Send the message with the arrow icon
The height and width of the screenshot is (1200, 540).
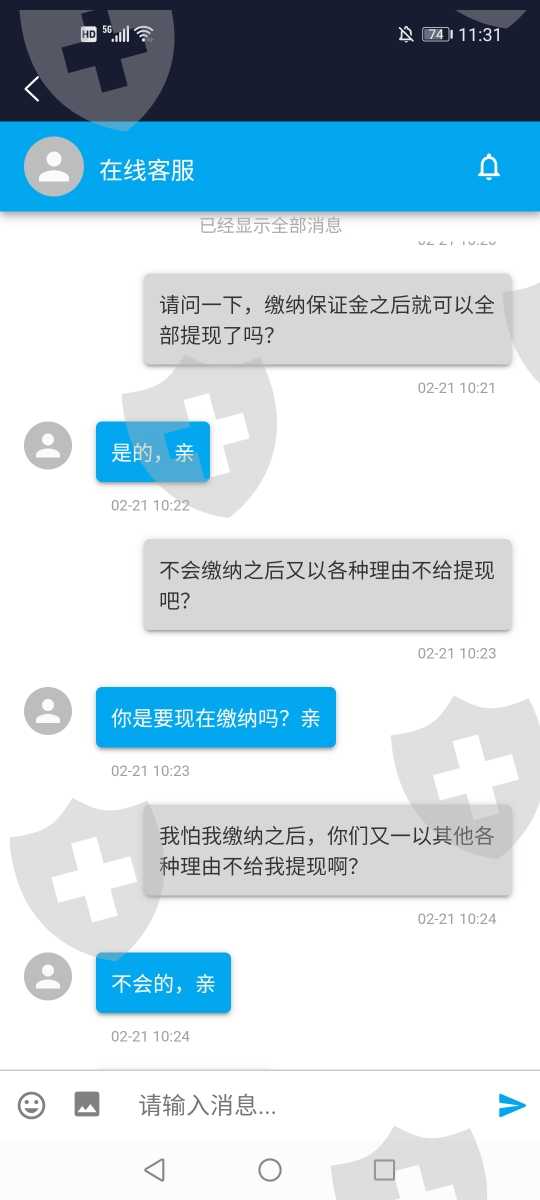512,1105
